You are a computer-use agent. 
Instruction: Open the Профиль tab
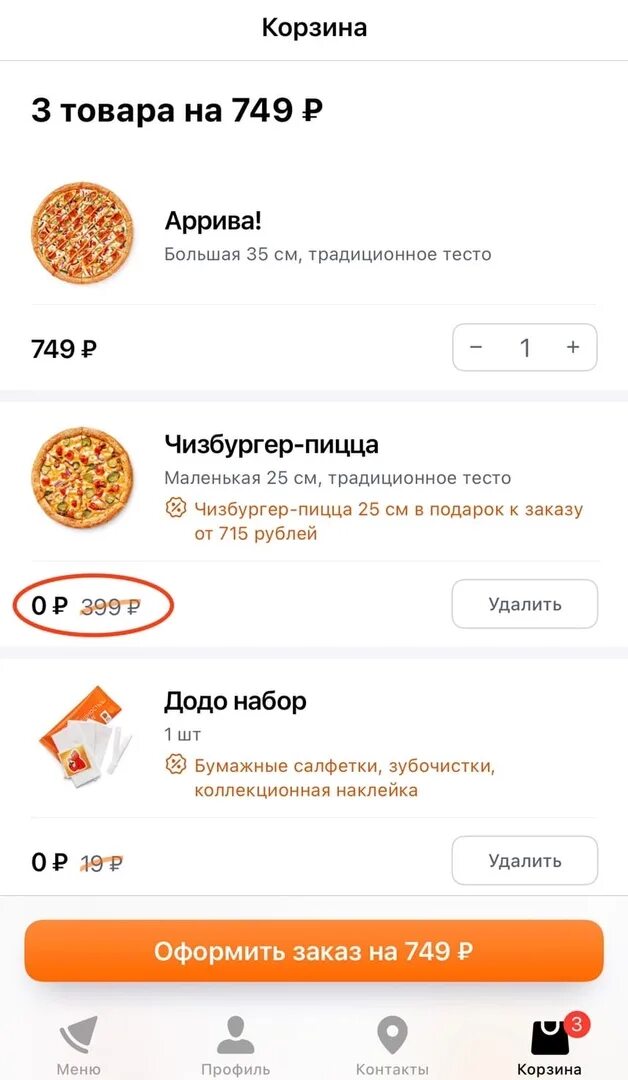pyautogui.click(x=235, y=1043)
